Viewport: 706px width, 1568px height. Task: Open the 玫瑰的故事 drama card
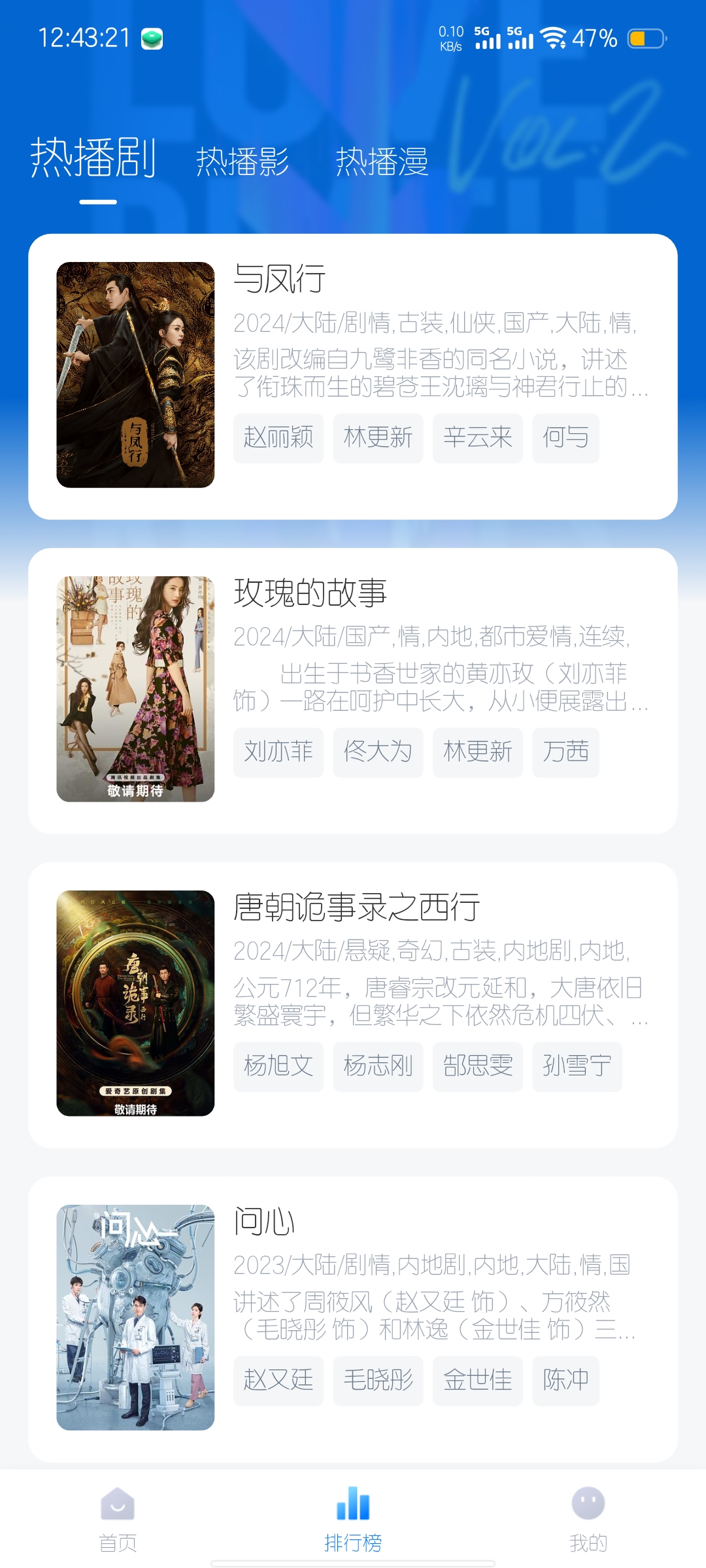pyautogui.click(x=353, y=691)
